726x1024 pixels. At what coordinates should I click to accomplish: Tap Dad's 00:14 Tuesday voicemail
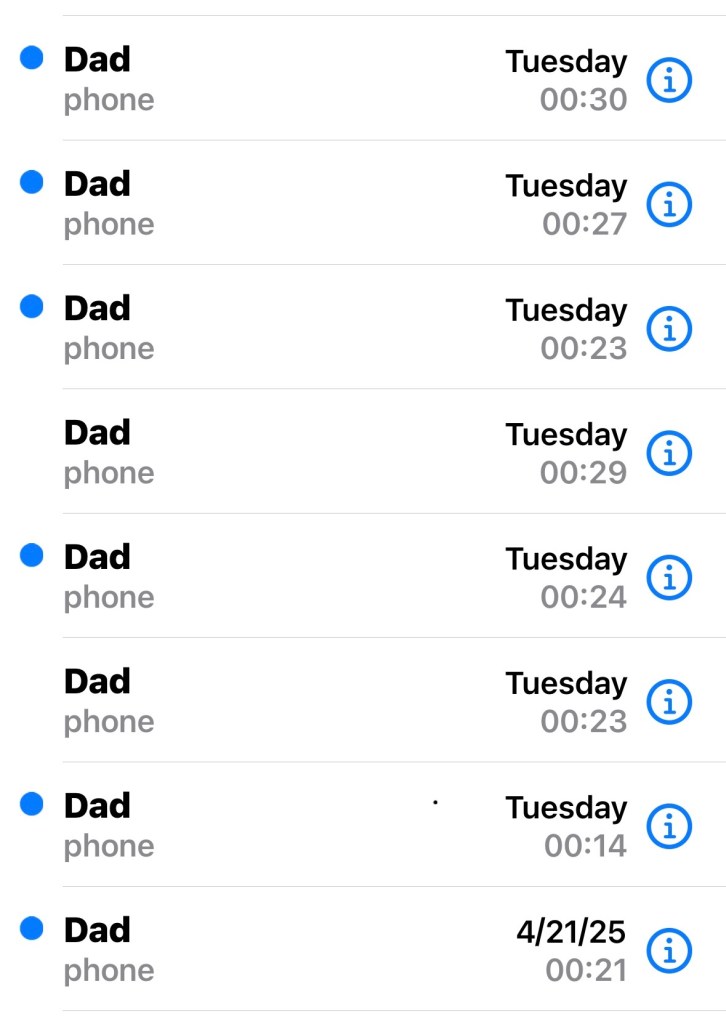[x=300, y=825]
